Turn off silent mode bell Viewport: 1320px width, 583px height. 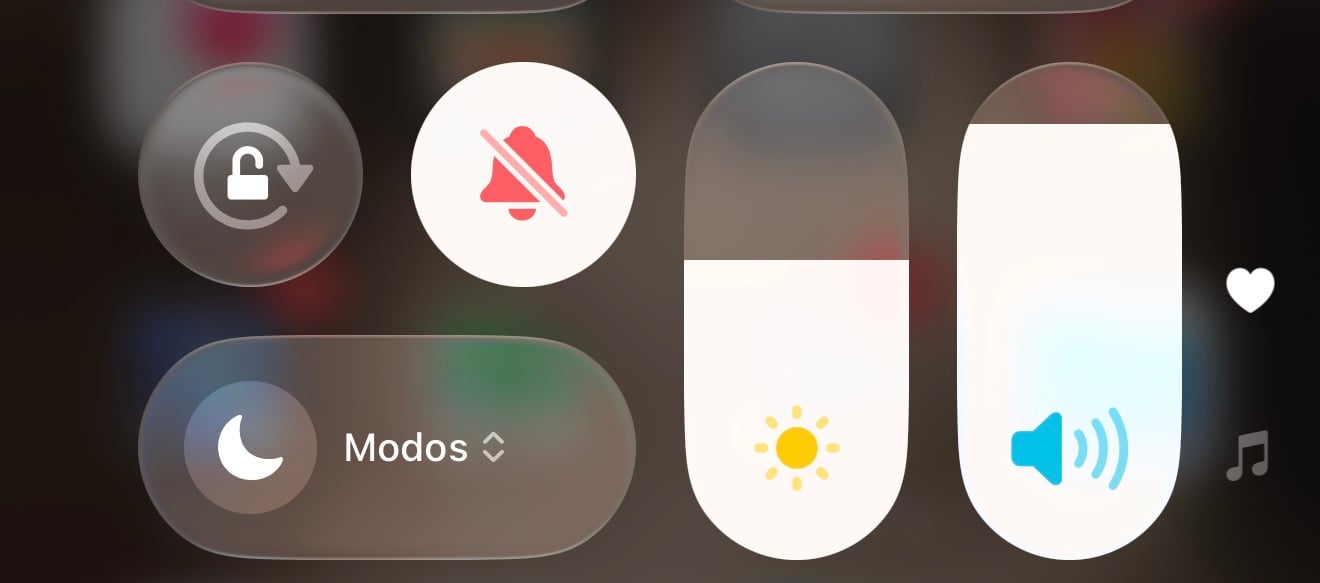(x=523, y=175)
